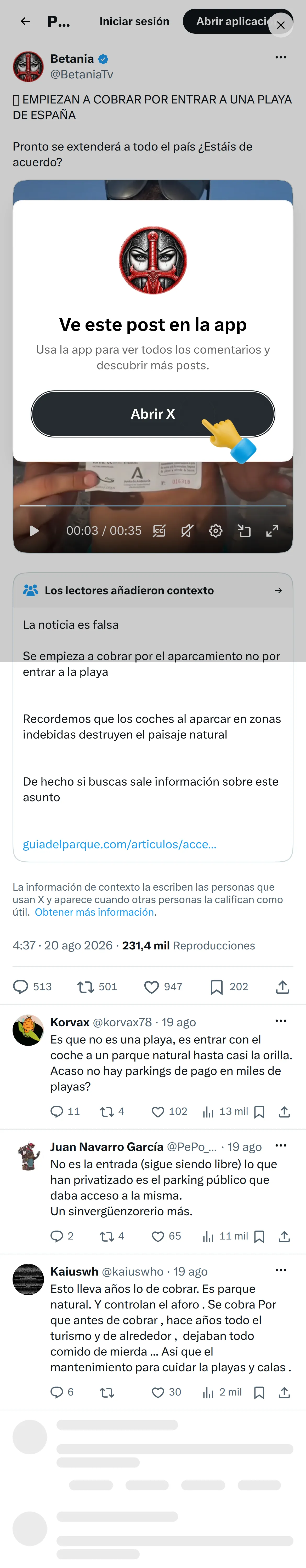Image resolution: width=306 pixels, height=1568 pixels.
Task: Open Betania post's overflow menu
Action: point(280,57)
